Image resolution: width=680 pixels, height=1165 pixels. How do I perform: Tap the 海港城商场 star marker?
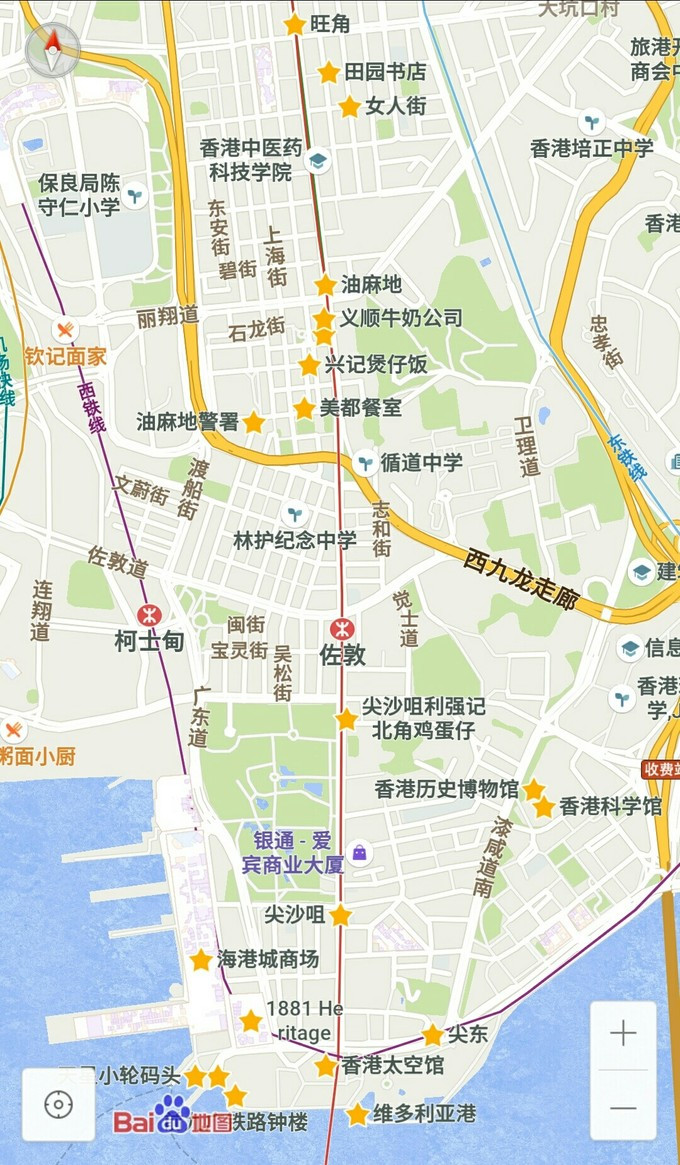tap(201, 959)
